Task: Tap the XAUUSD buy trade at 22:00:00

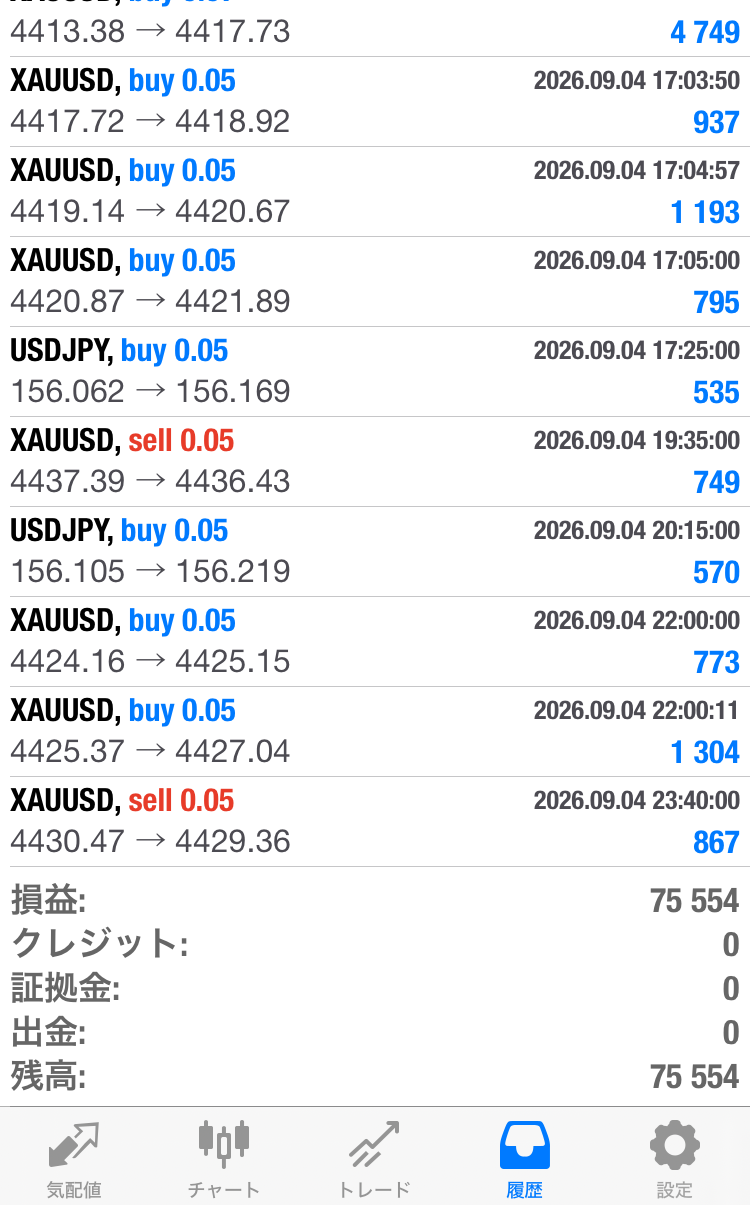Action: click(375, 642)
